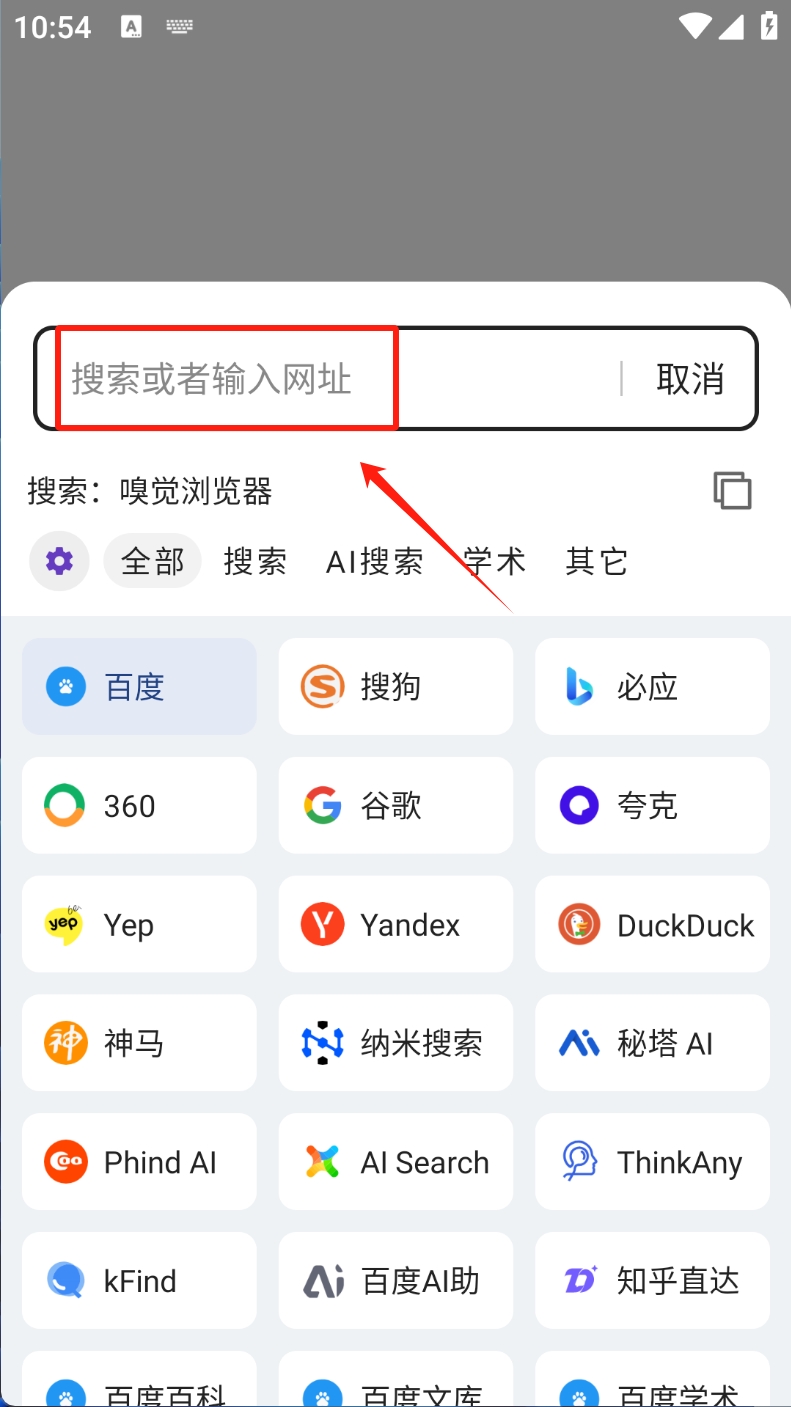791x1407 pixels.
Task: Select the 其它 category tab
Action: (596, 561)
